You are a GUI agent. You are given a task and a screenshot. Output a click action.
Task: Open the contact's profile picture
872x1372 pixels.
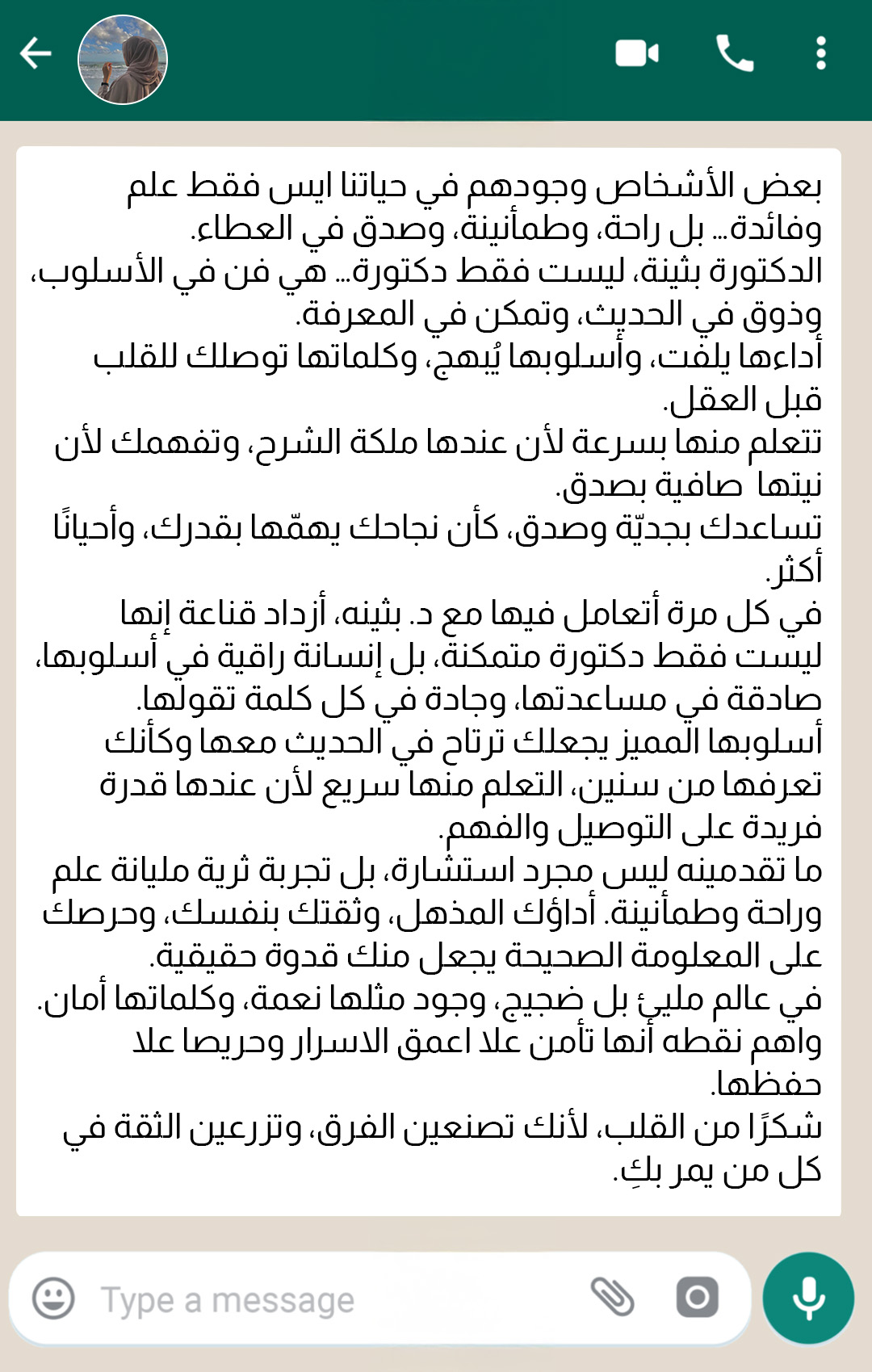(123, 60)
